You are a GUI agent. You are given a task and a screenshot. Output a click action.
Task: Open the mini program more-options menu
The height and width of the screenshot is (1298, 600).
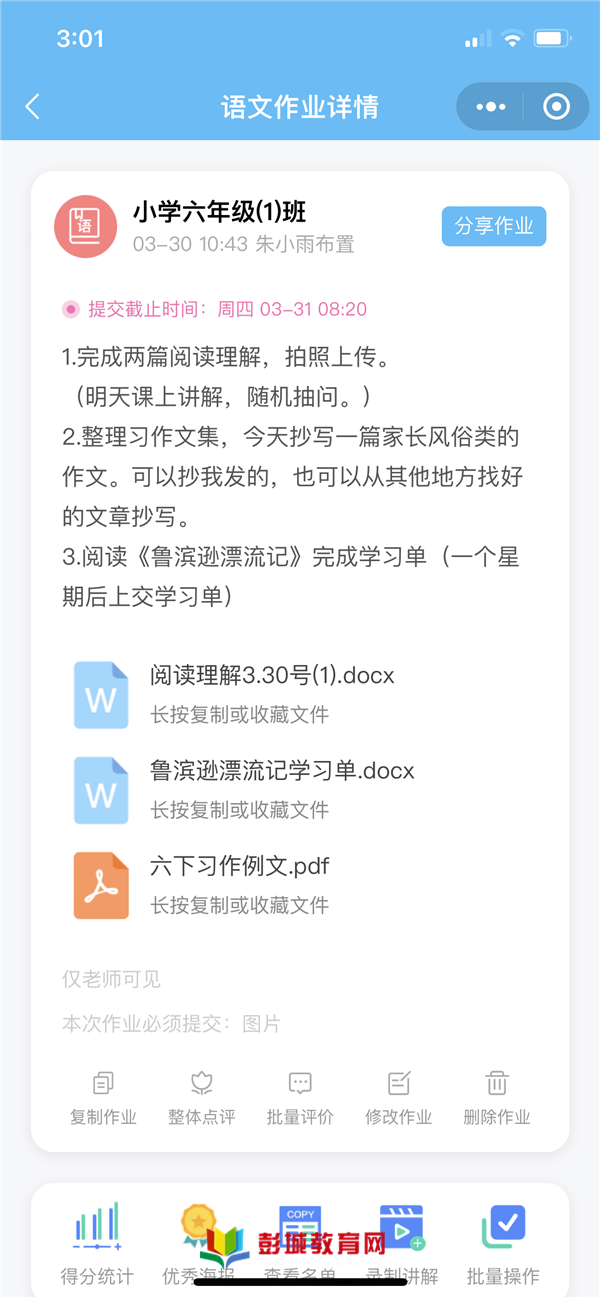click(490, 107)
